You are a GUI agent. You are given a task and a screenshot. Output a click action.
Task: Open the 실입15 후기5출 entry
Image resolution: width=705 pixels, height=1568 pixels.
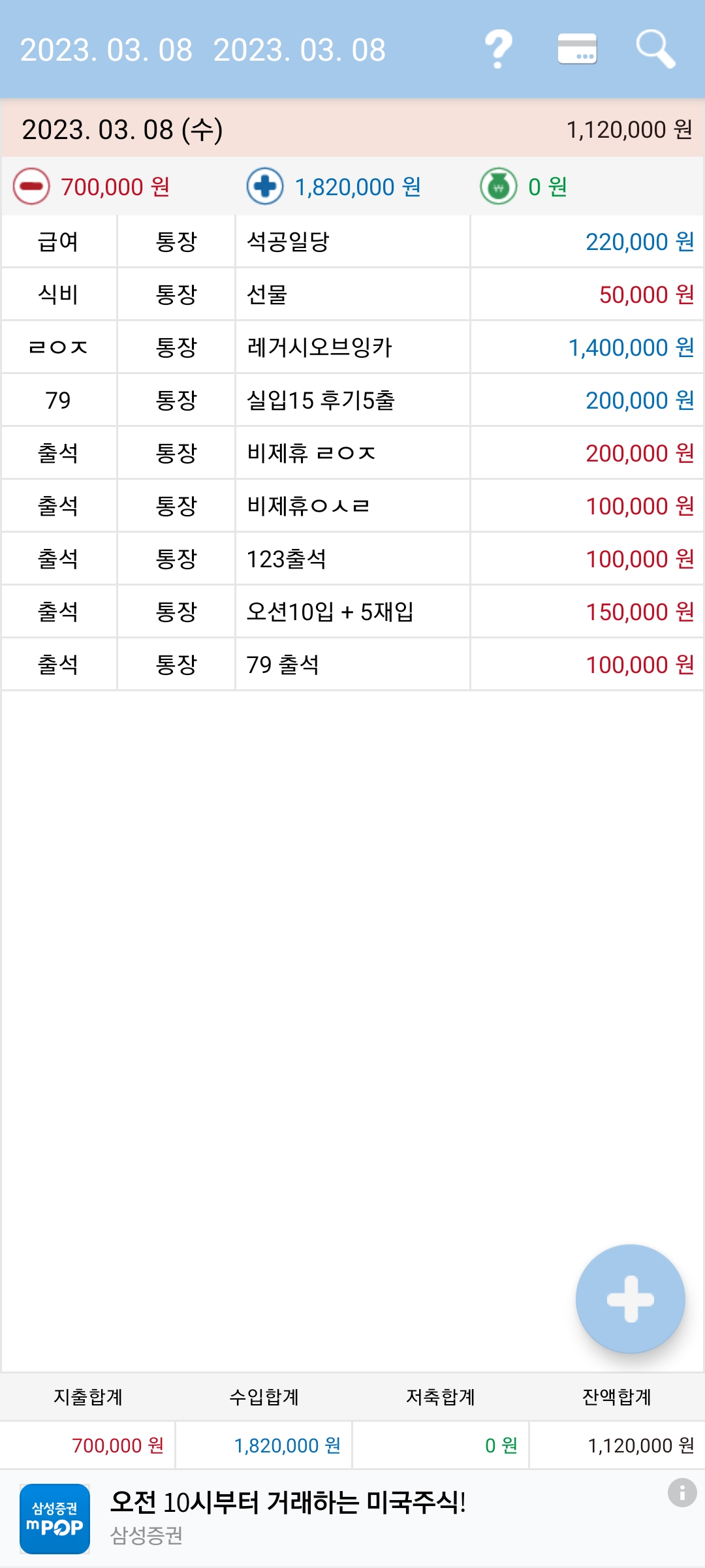point(352,400)
